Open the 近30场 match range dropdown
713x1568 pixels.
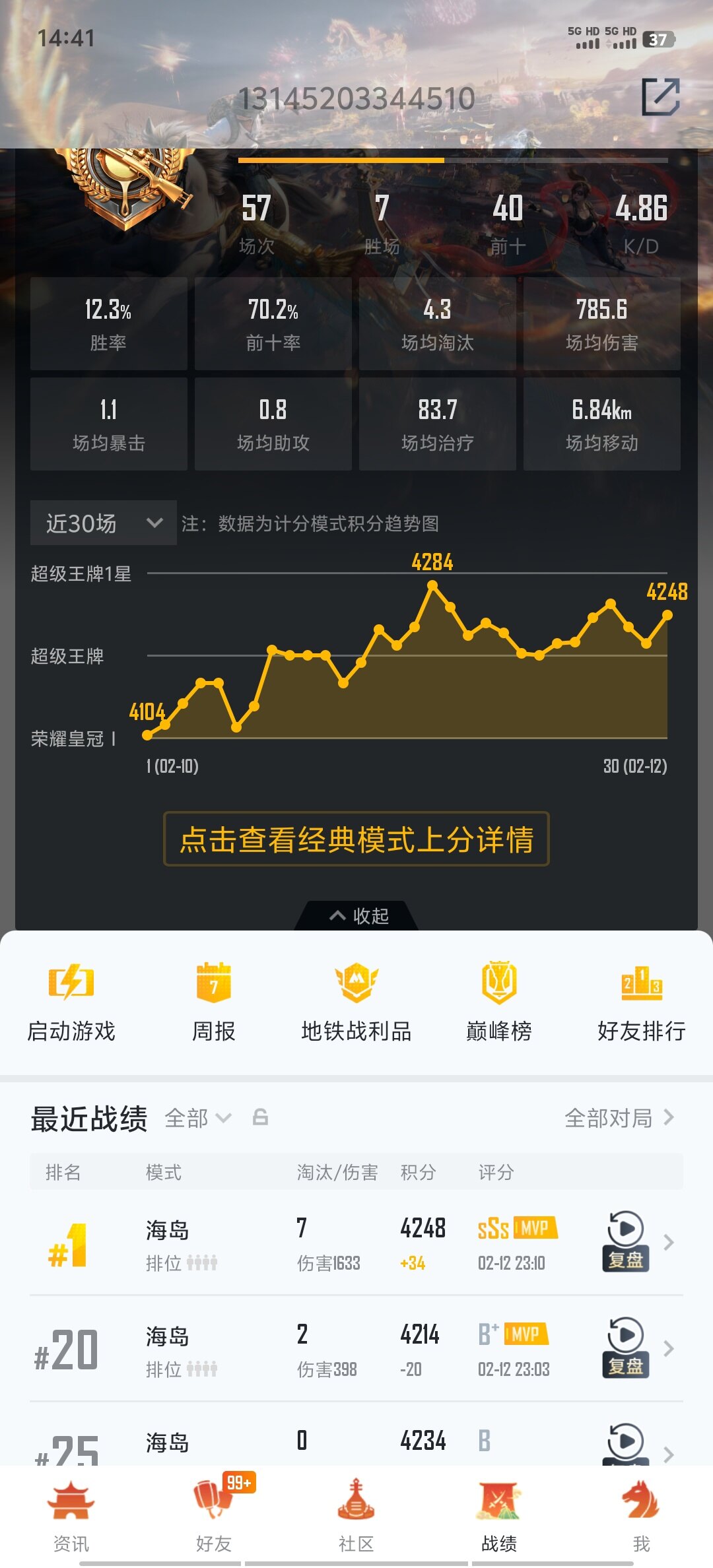coord(104,523)
